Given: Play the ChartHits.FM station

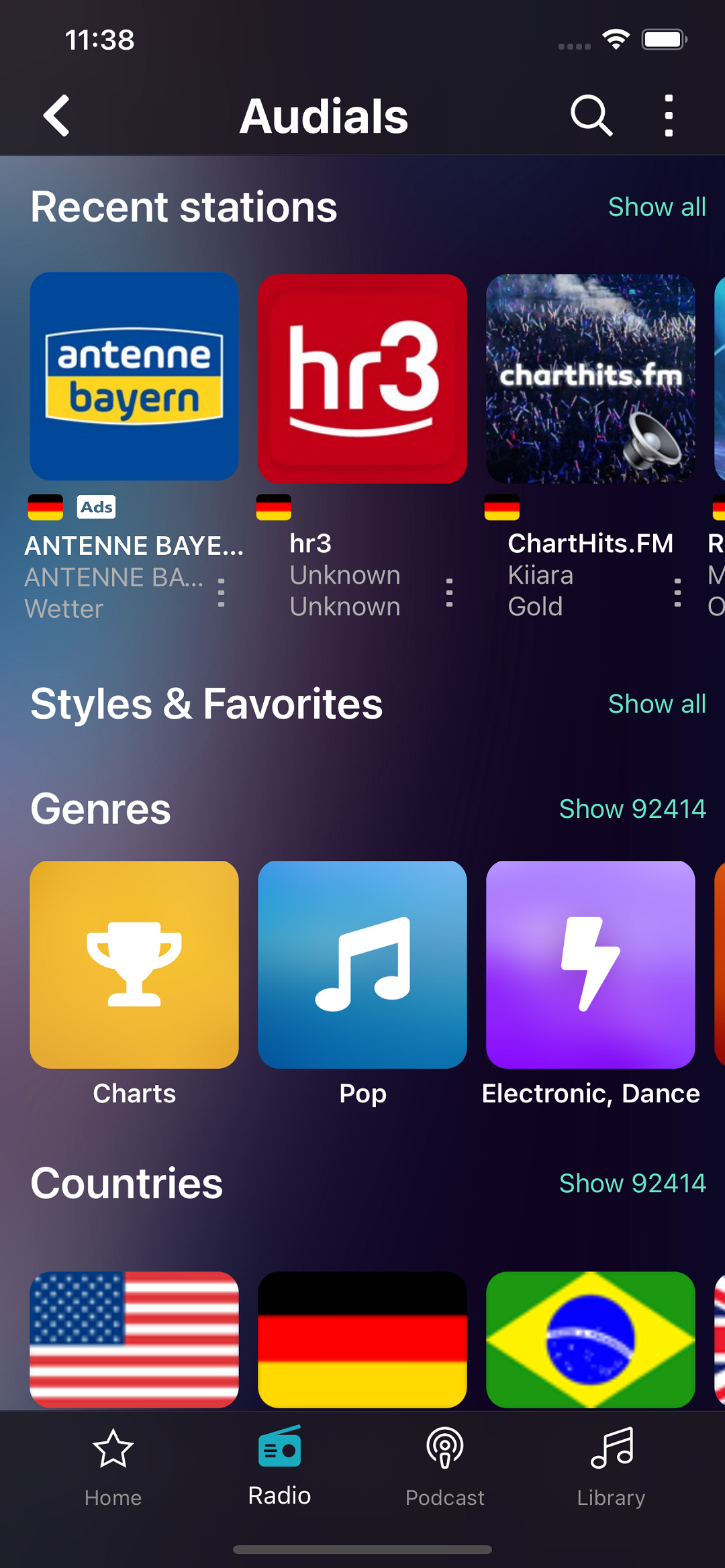Looking at the screenshot, I should click(x=591, y=378).
